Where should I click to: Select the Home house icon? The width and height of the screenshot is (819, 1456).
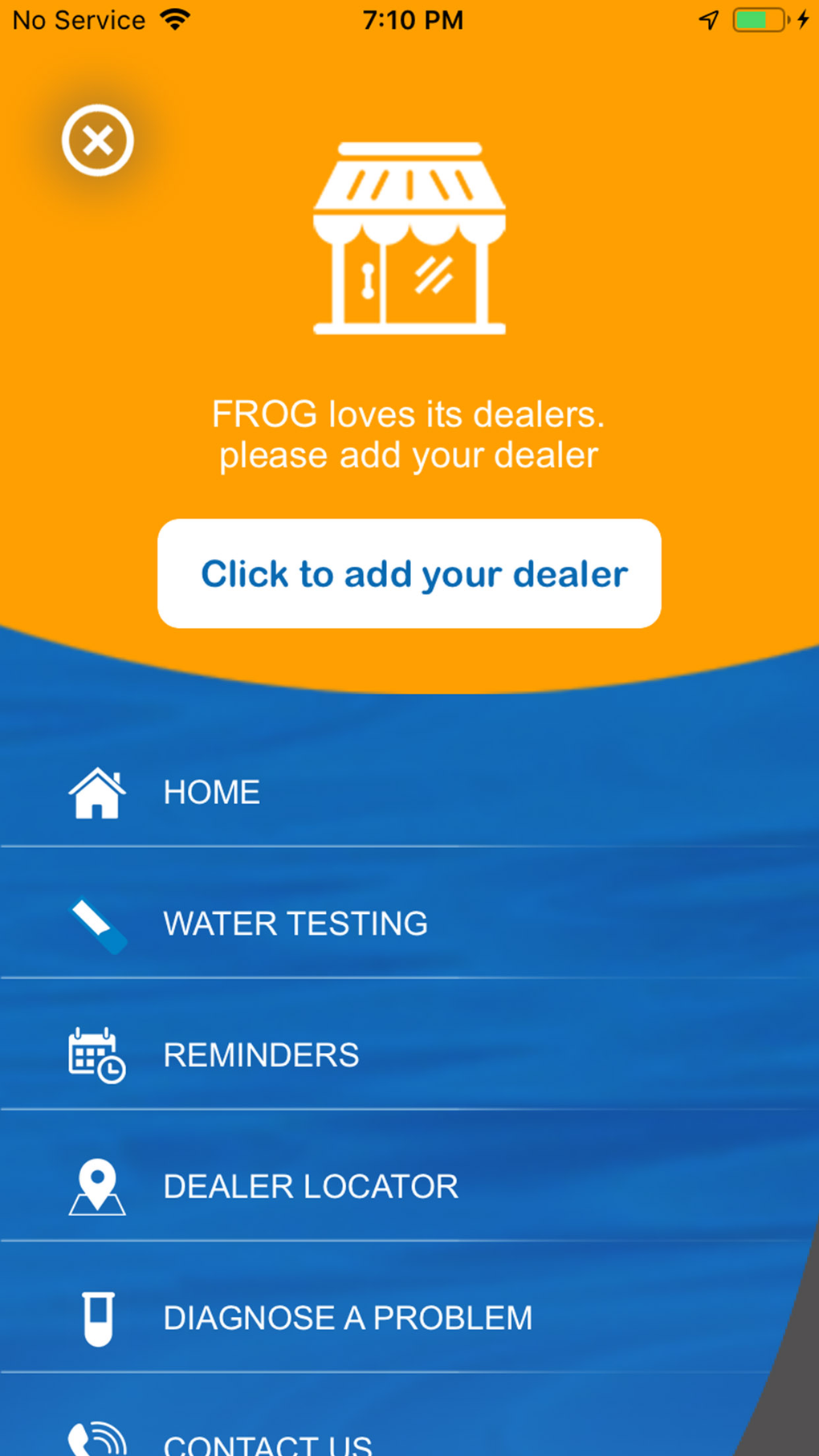[x=96, y=793]
